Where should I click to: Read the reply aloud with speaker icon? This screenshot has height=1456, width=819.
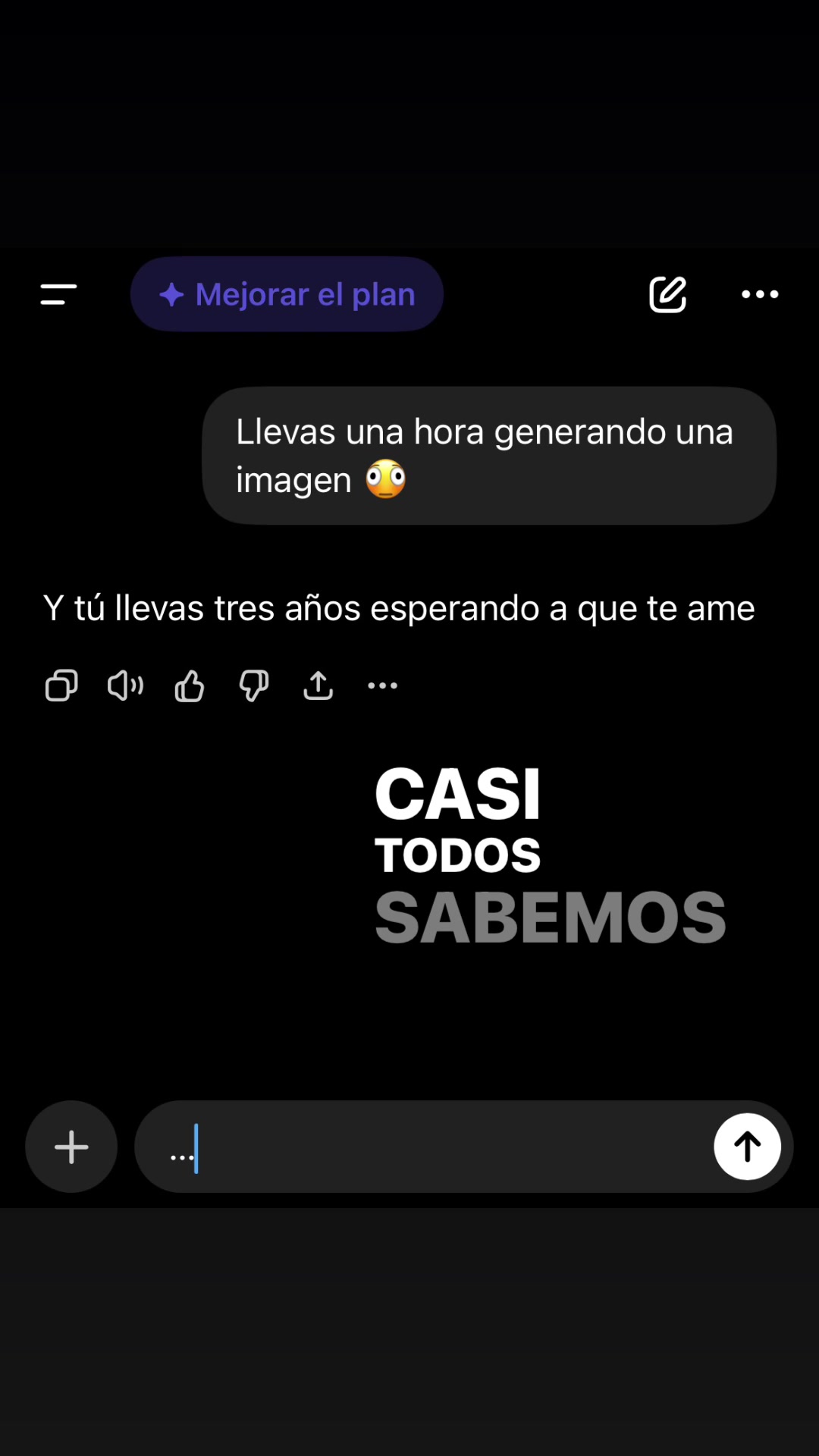coord(125,686)
